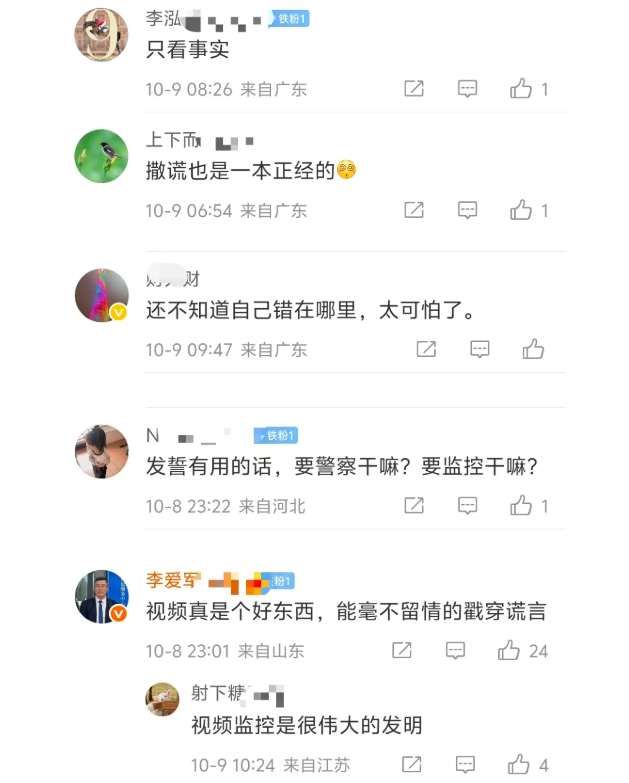This screenshot has height=783, width=629.
Task: Like the comment "还不知道自己错在哪里"
Action: pyautogui.click(x=533, y=349)
